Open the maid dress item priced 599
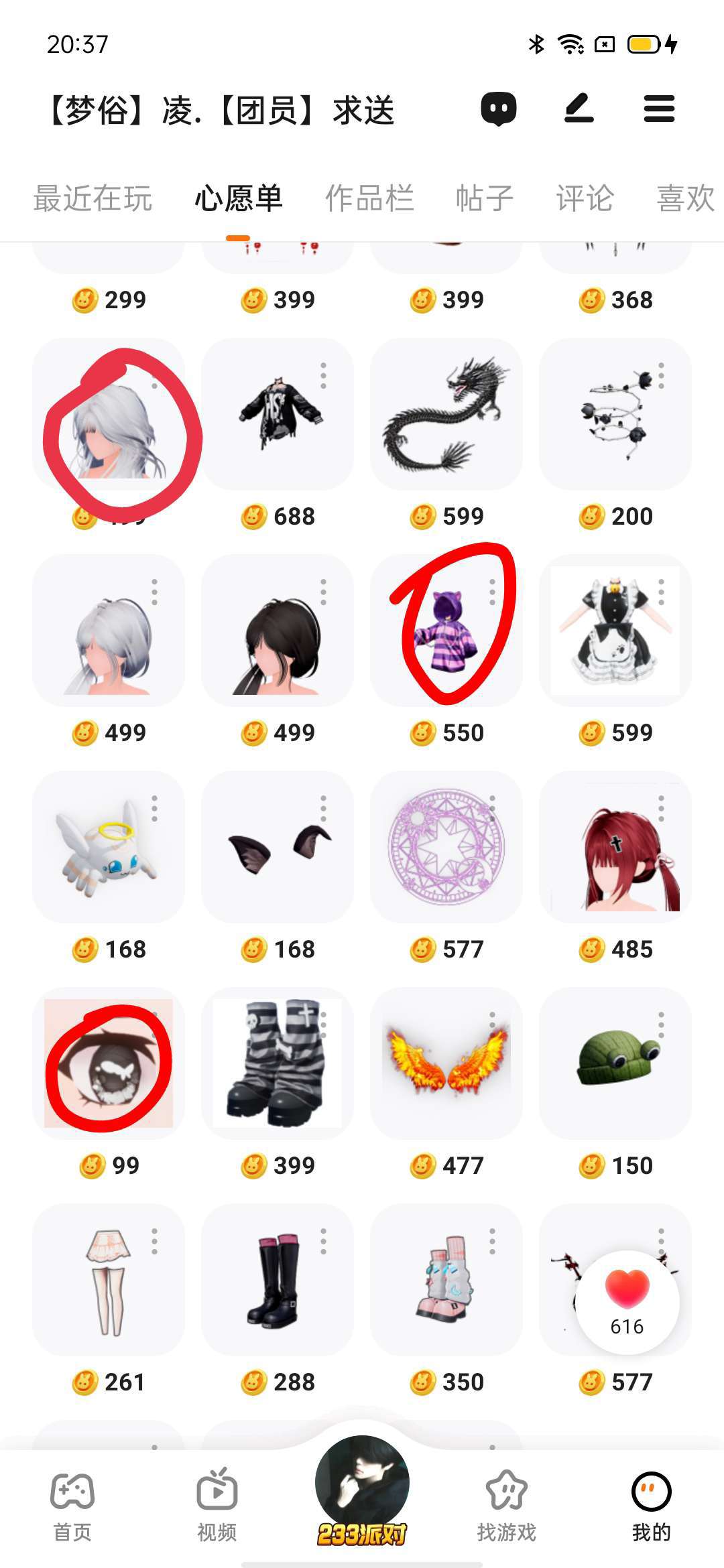Screen dimensions: 724x1568 615,631
